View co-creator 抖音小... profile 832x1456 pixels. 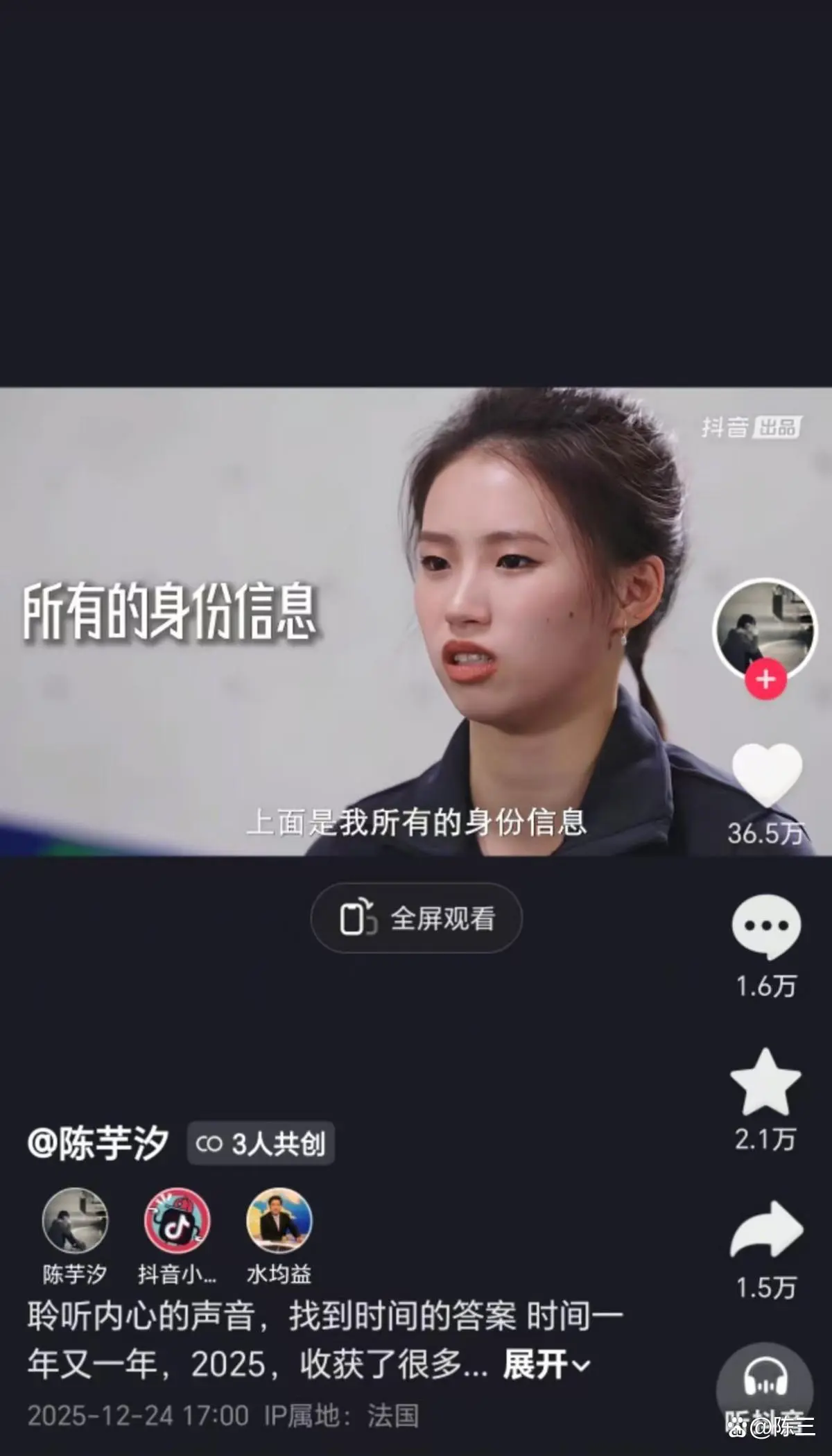click(x=177, y=1222)
